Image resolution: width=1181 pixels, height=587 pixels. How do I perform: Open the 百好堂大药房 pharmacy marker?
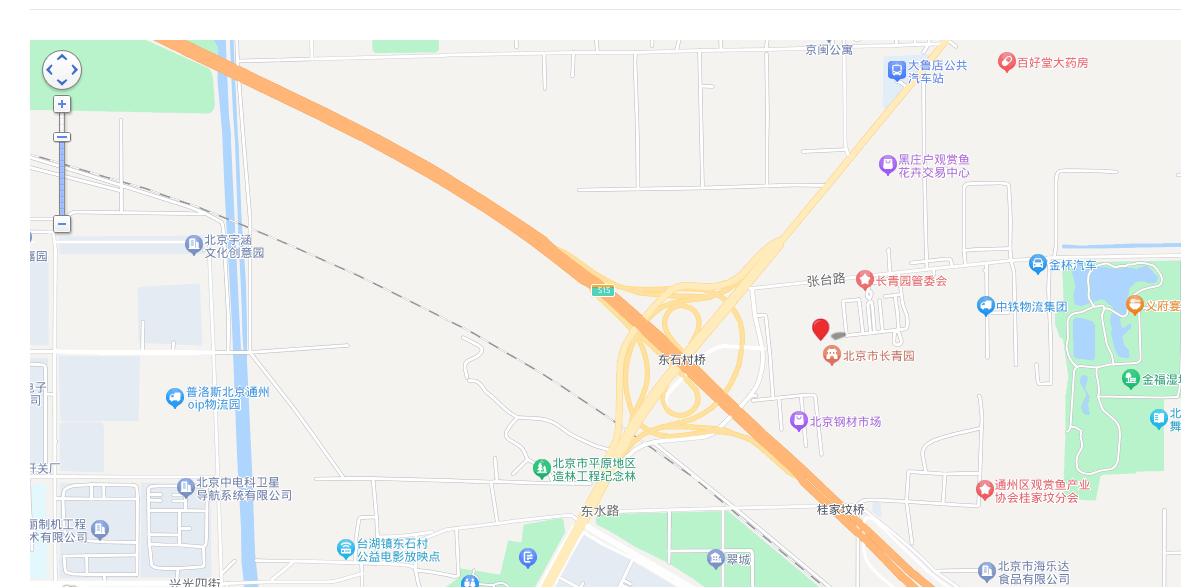click(x=1007, y=62)
